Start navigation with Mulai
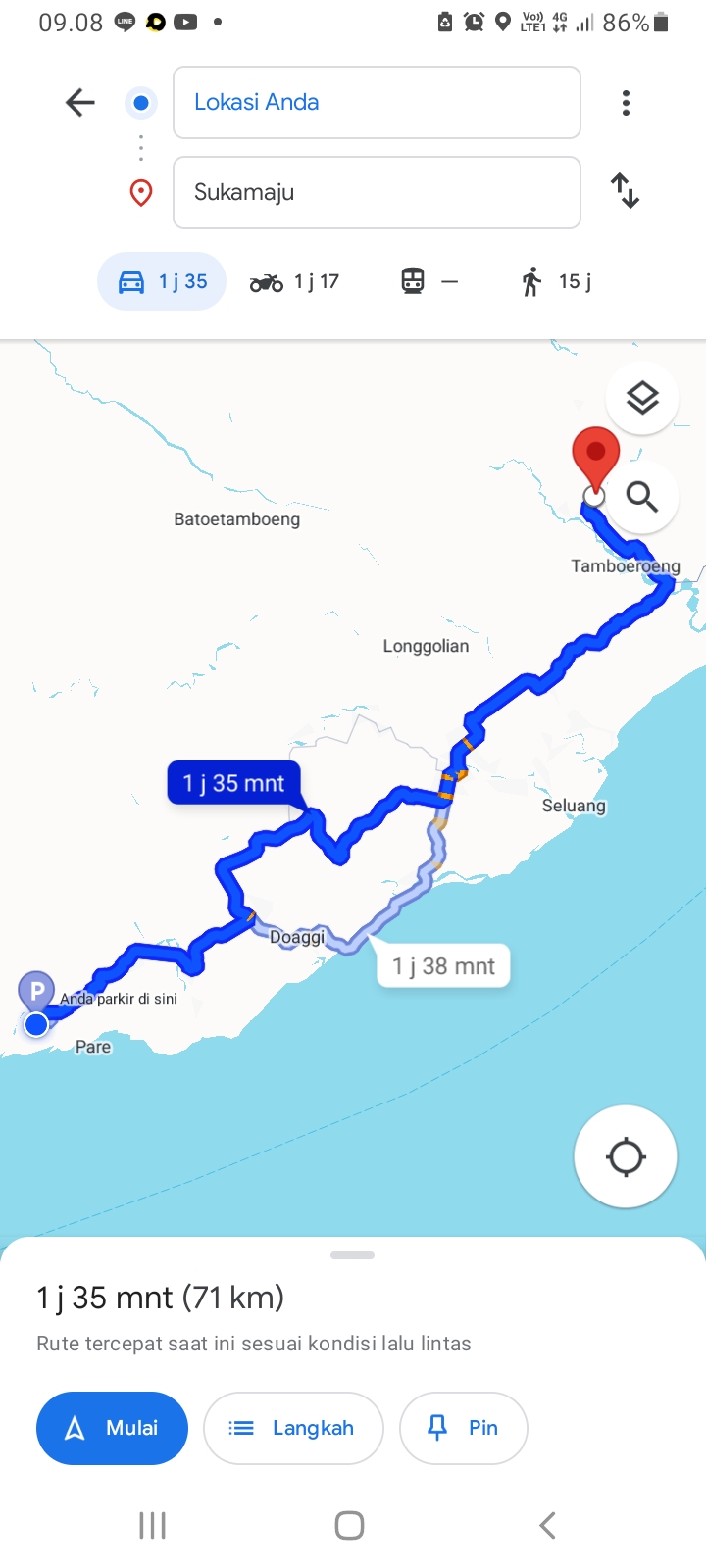Viewport: 706px width, 1568px height. point(112,1428)
